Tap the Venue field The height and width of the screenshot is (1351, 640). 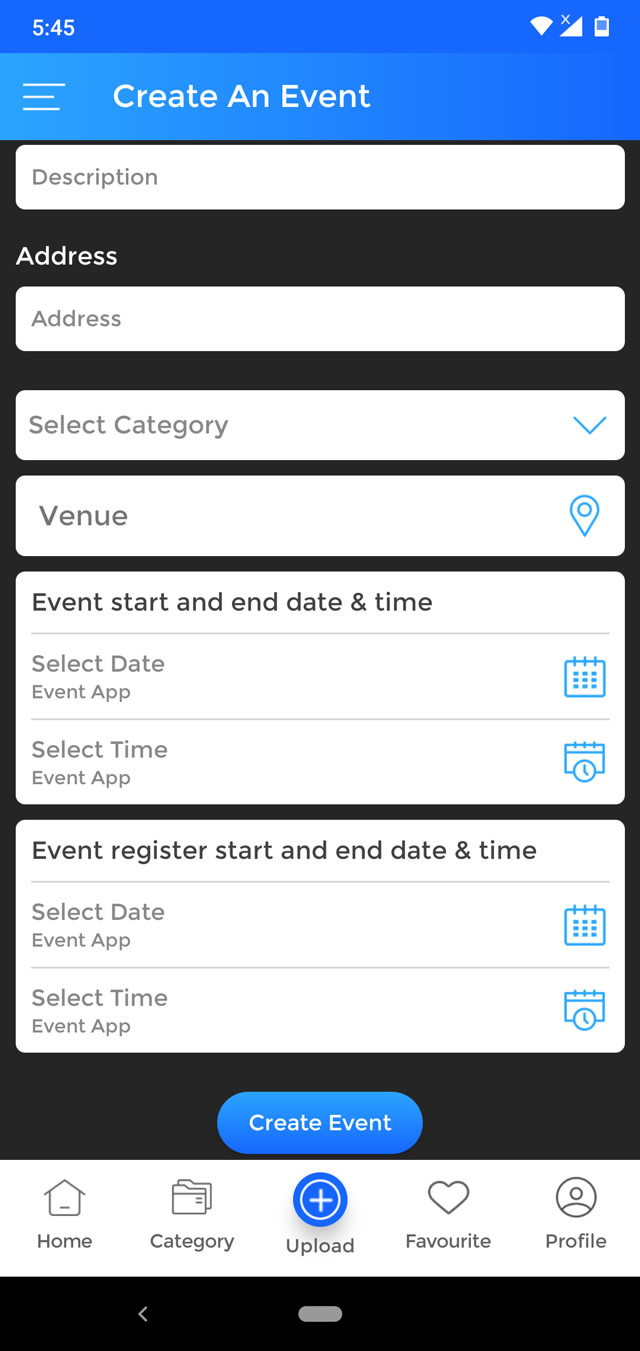point(320,516)
